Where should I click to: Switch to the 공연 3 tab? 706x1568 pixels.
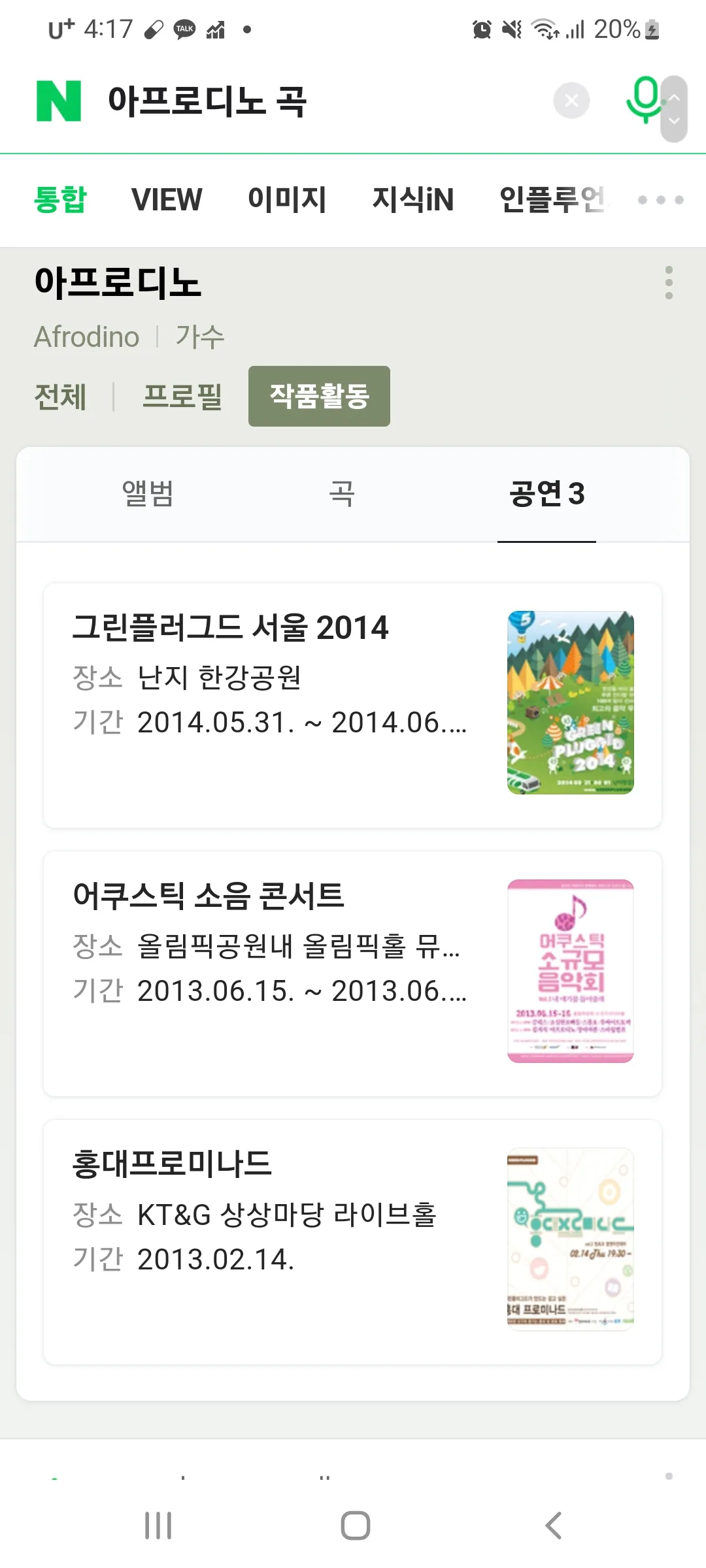(548, 495)
